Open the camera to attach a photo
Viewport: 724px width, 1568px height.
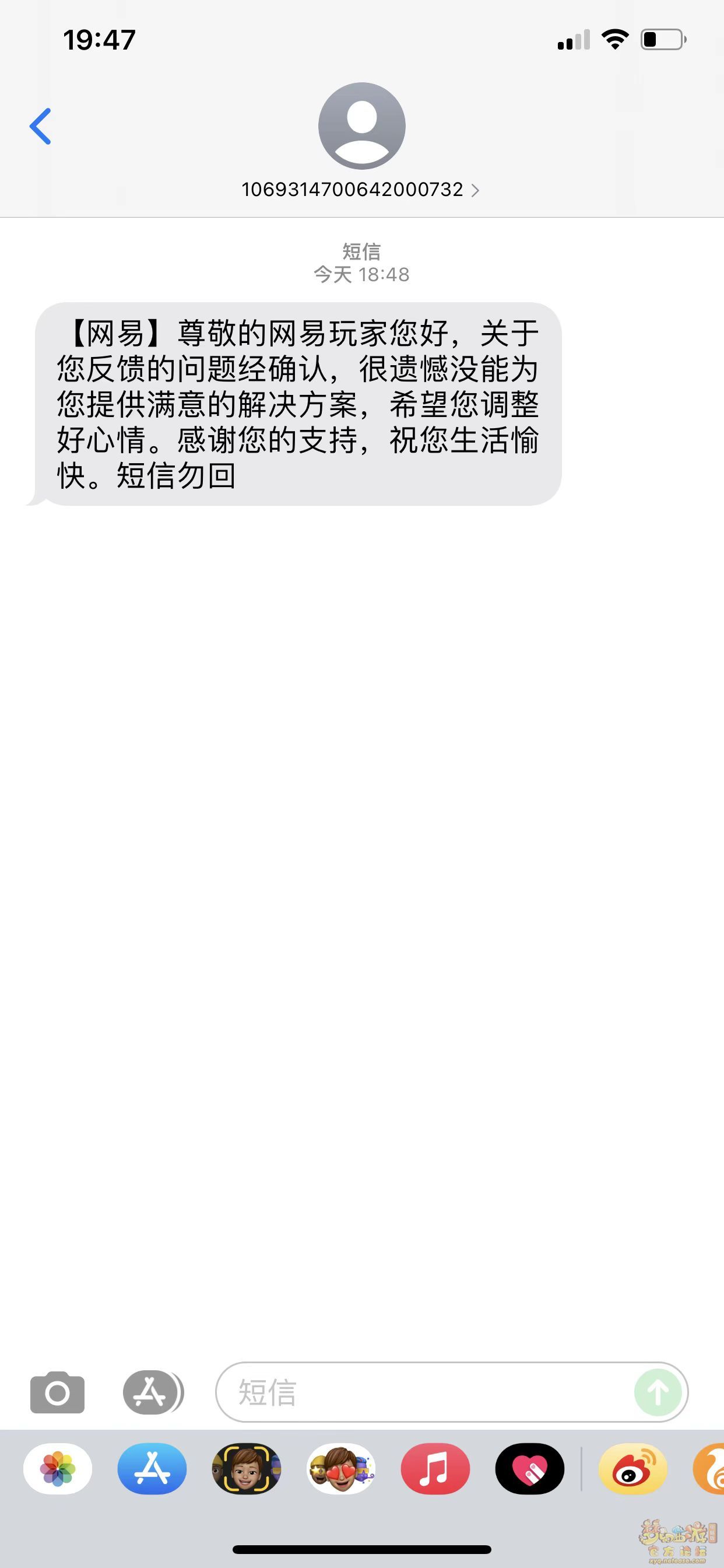coord(57,1392)
